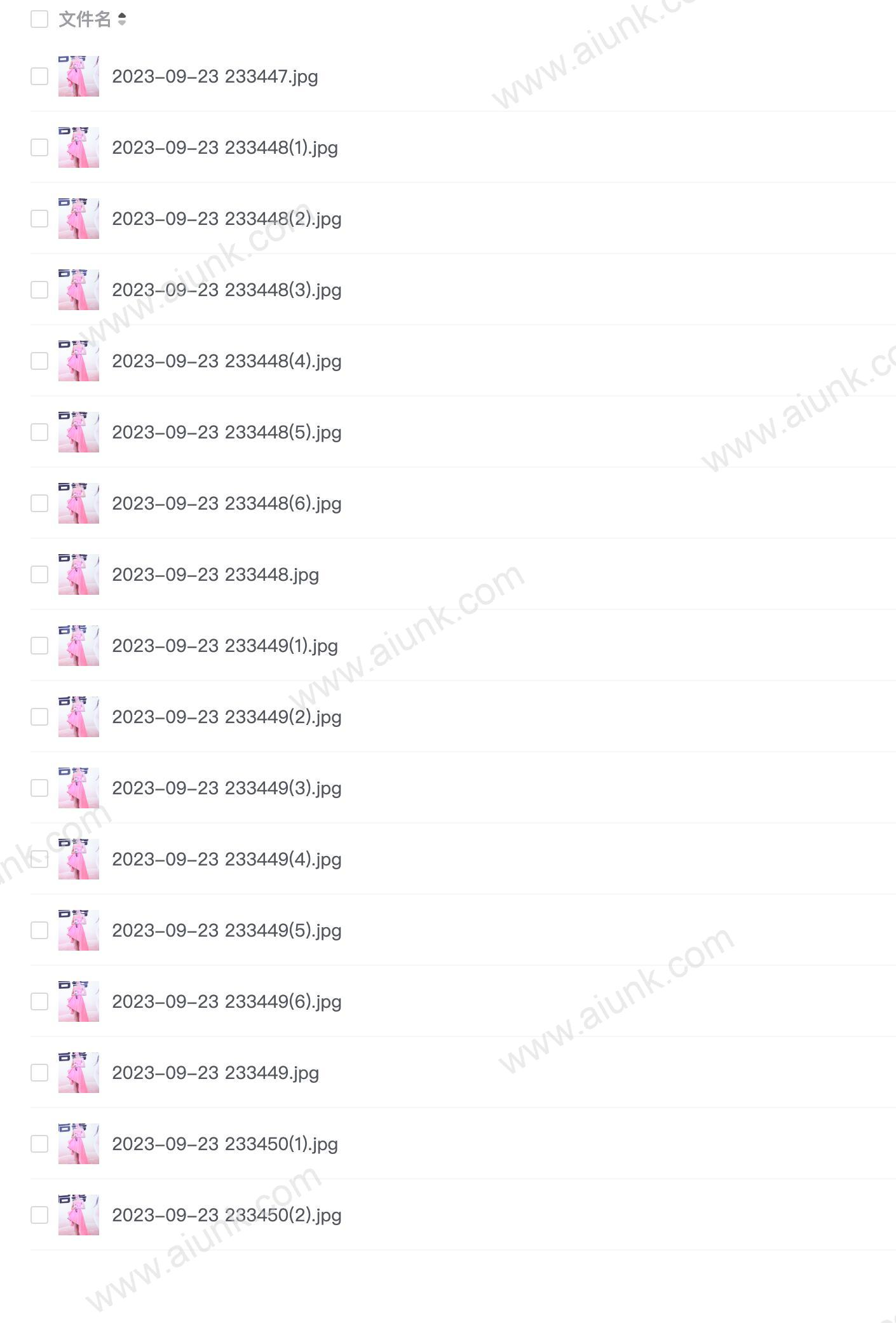Viewport: 896px width, 1323px height.
Task: Open file 2023-09-23 233447.jpg
Action: [x=215, y=77]
